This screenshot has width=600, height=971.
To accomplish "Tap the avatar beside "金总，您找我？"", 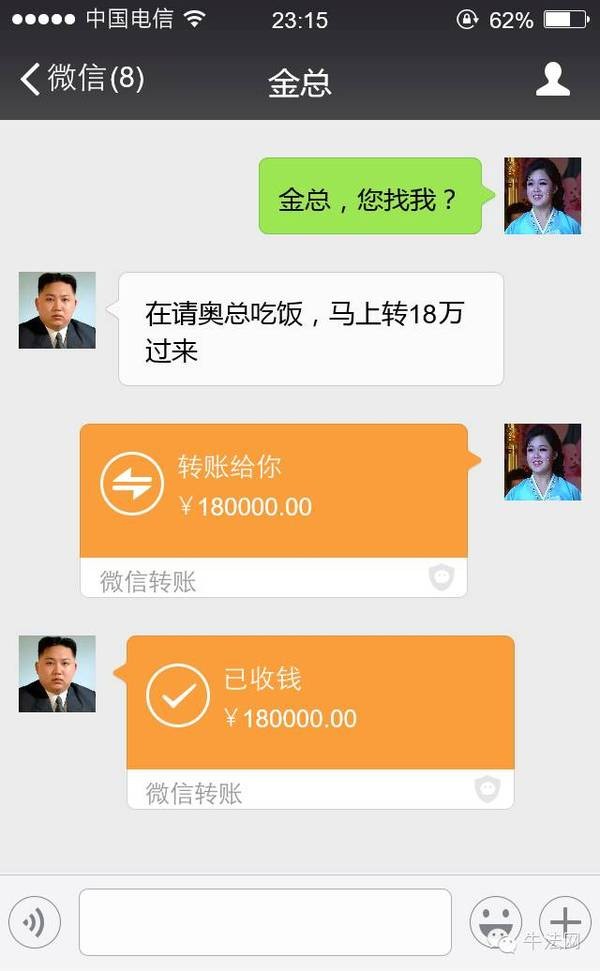I will [x=542, y=196].
